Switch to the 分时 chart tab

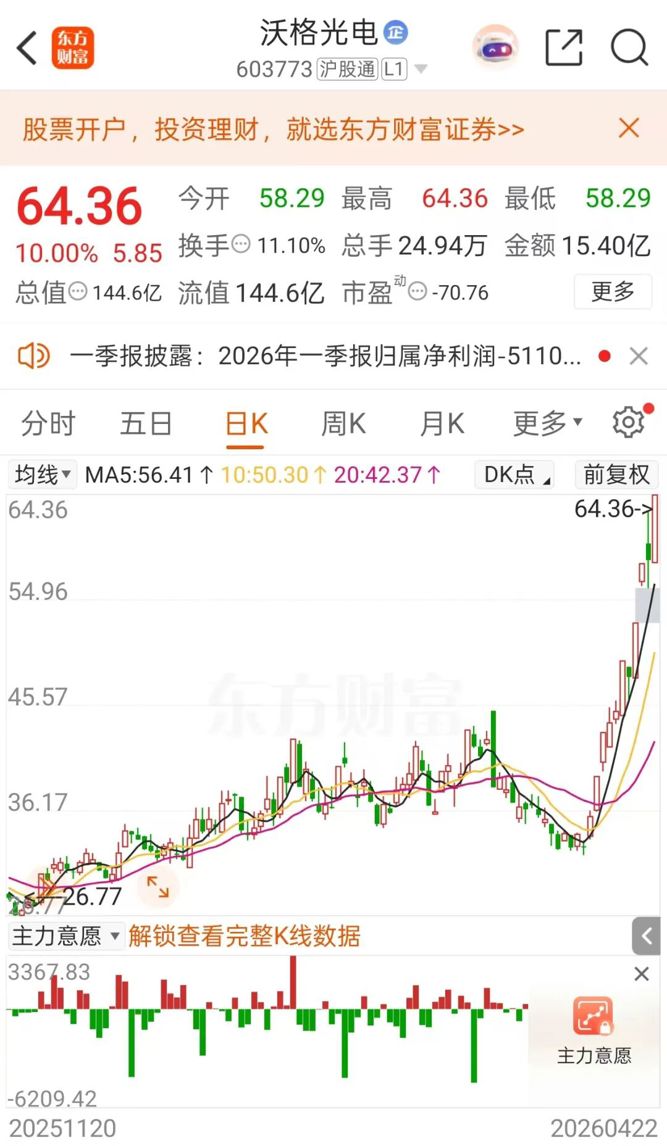pyautogui.click(x=48, y=424)
